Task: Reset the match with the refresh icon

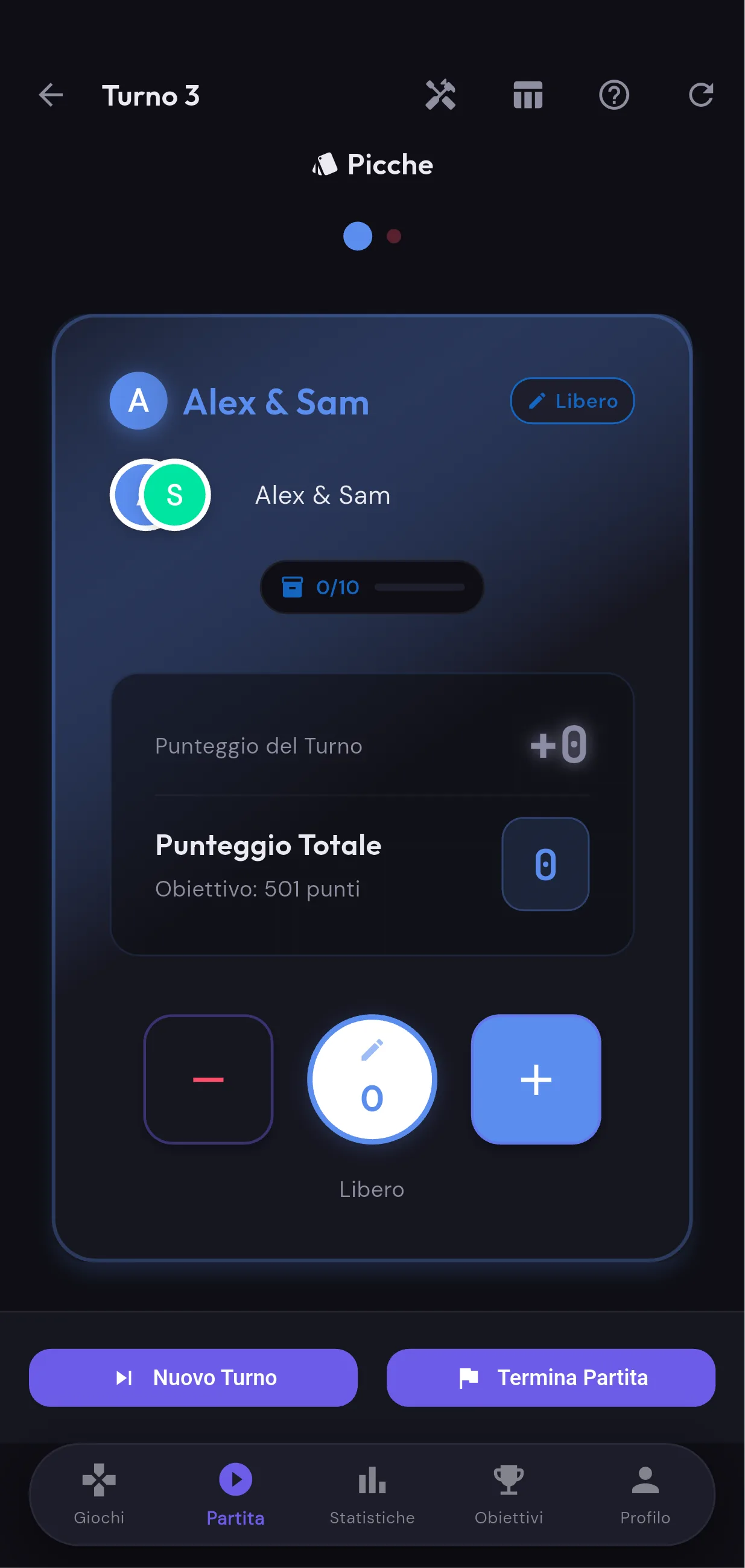Action: [701, 95]
